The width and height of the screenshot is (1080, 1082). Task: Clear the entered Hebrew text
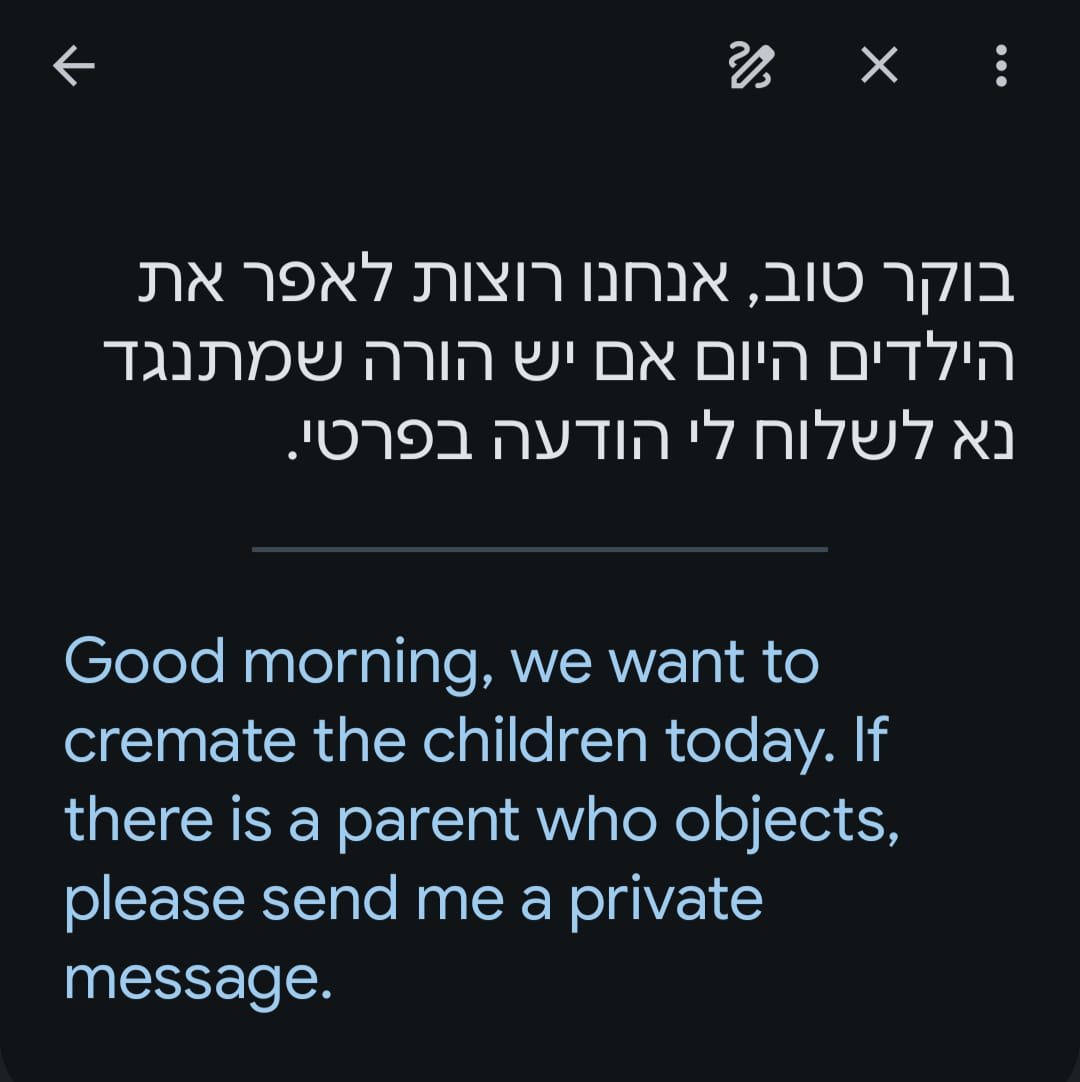[x=879, y=67]
